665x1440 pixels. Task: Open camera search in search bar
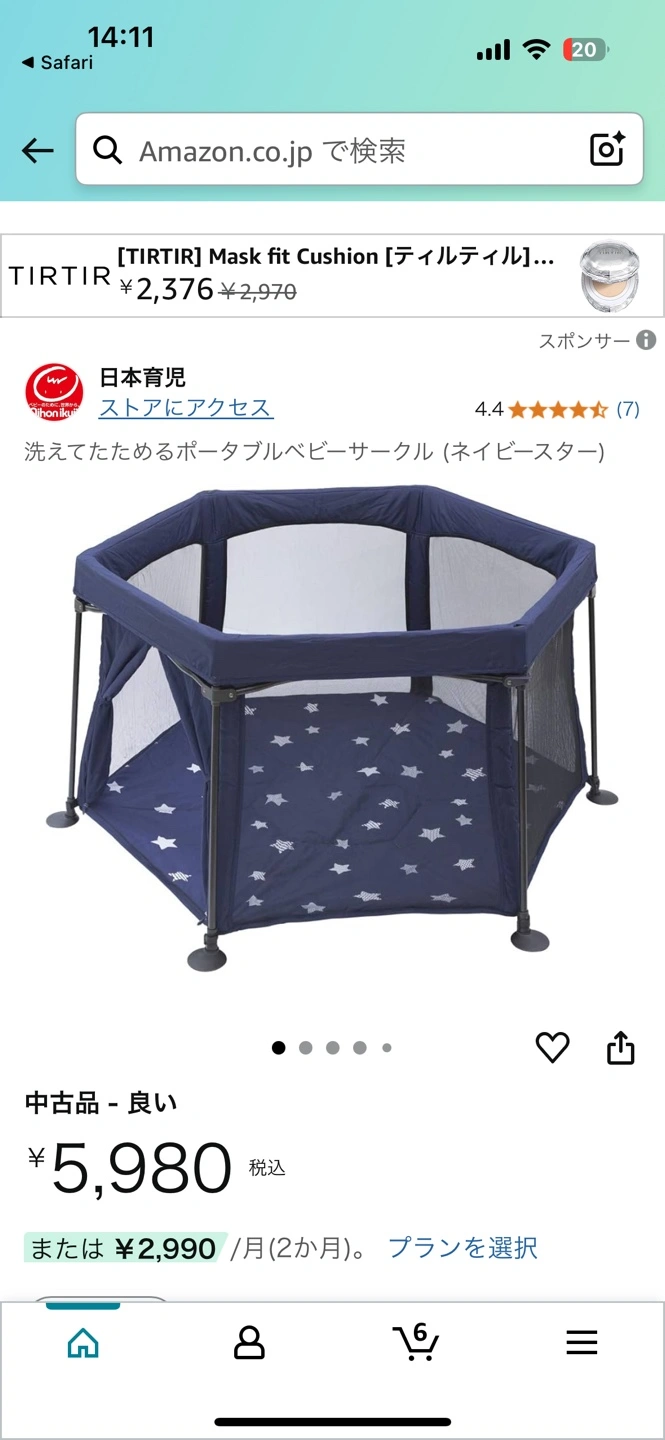(607, 150)
